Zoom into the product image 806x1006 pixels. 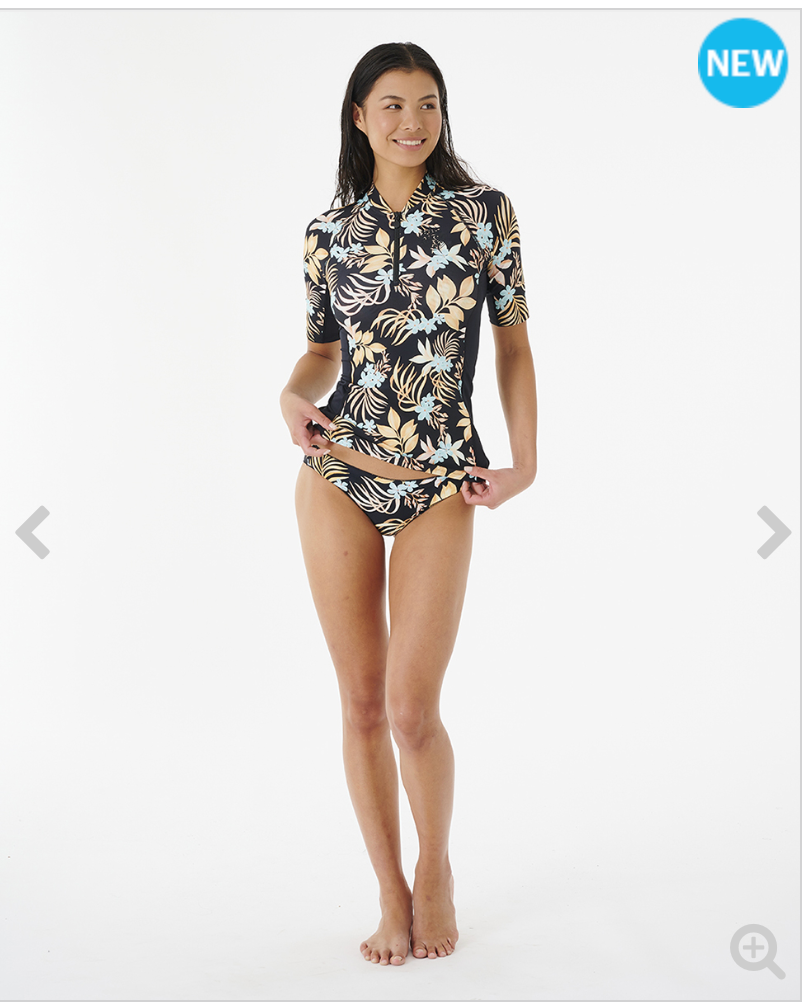(x=756, y=949)
